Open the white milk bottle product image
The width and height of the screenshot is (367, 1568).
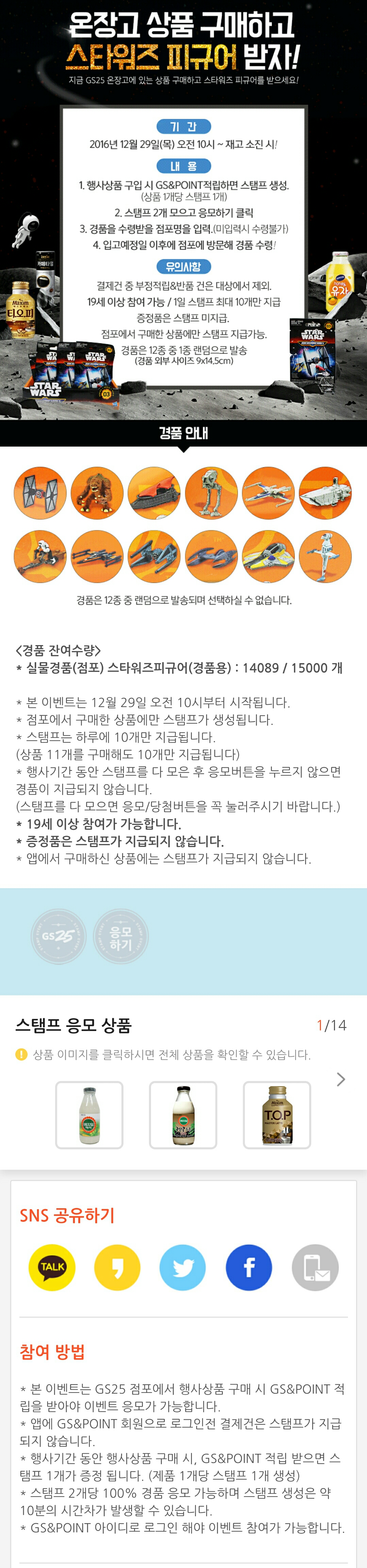89,1115
